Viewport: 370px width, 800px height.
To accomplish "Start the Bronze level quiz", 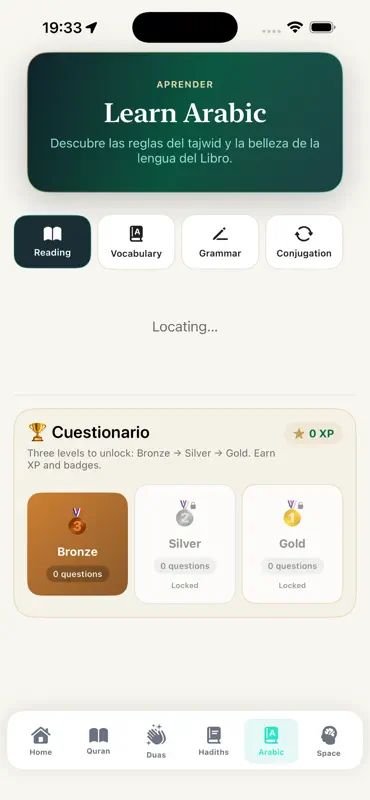I will (78, 544).
